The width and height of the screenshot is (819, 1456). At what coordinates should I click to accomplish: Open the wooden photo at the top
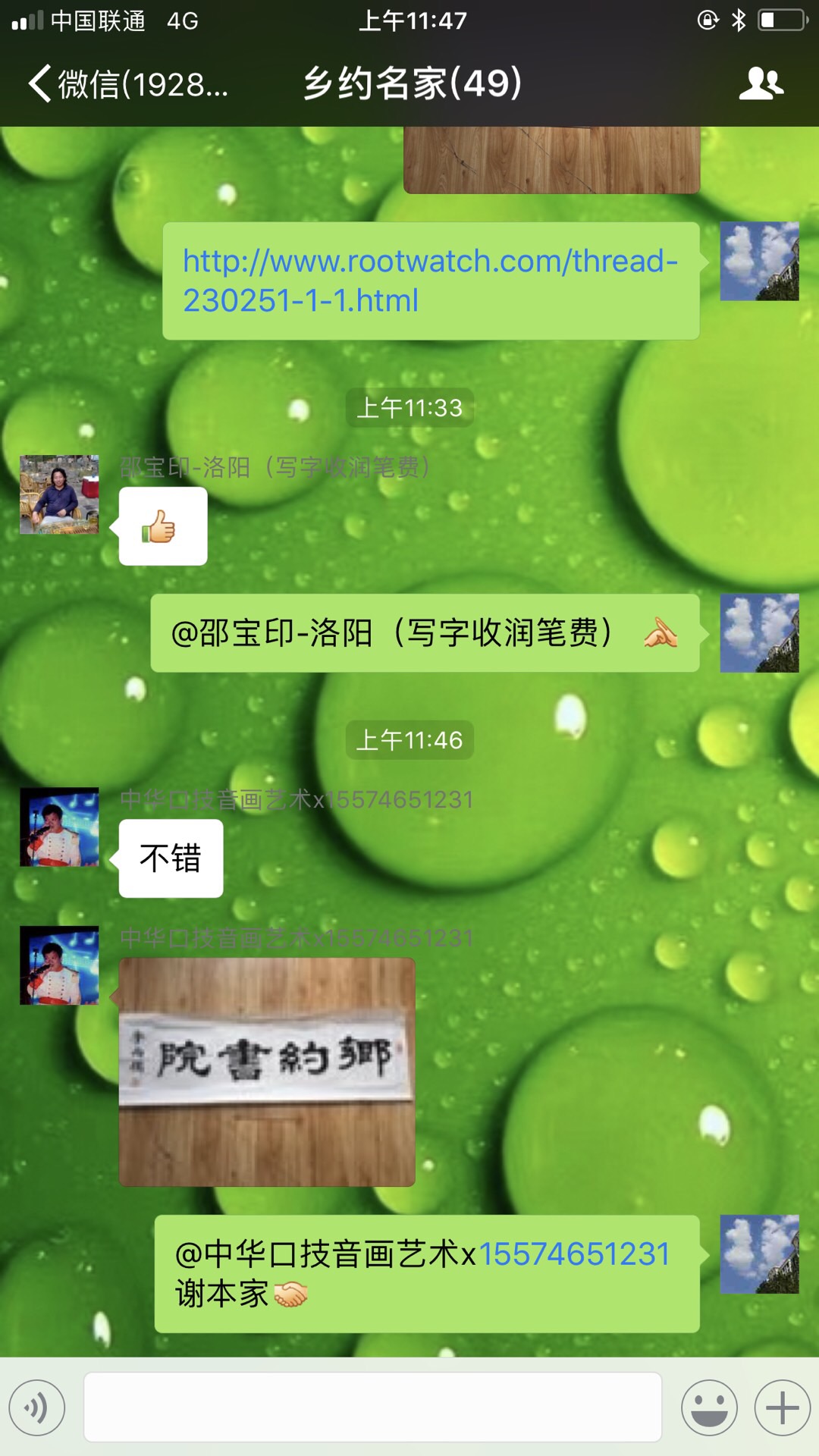(x=551, y=161)
